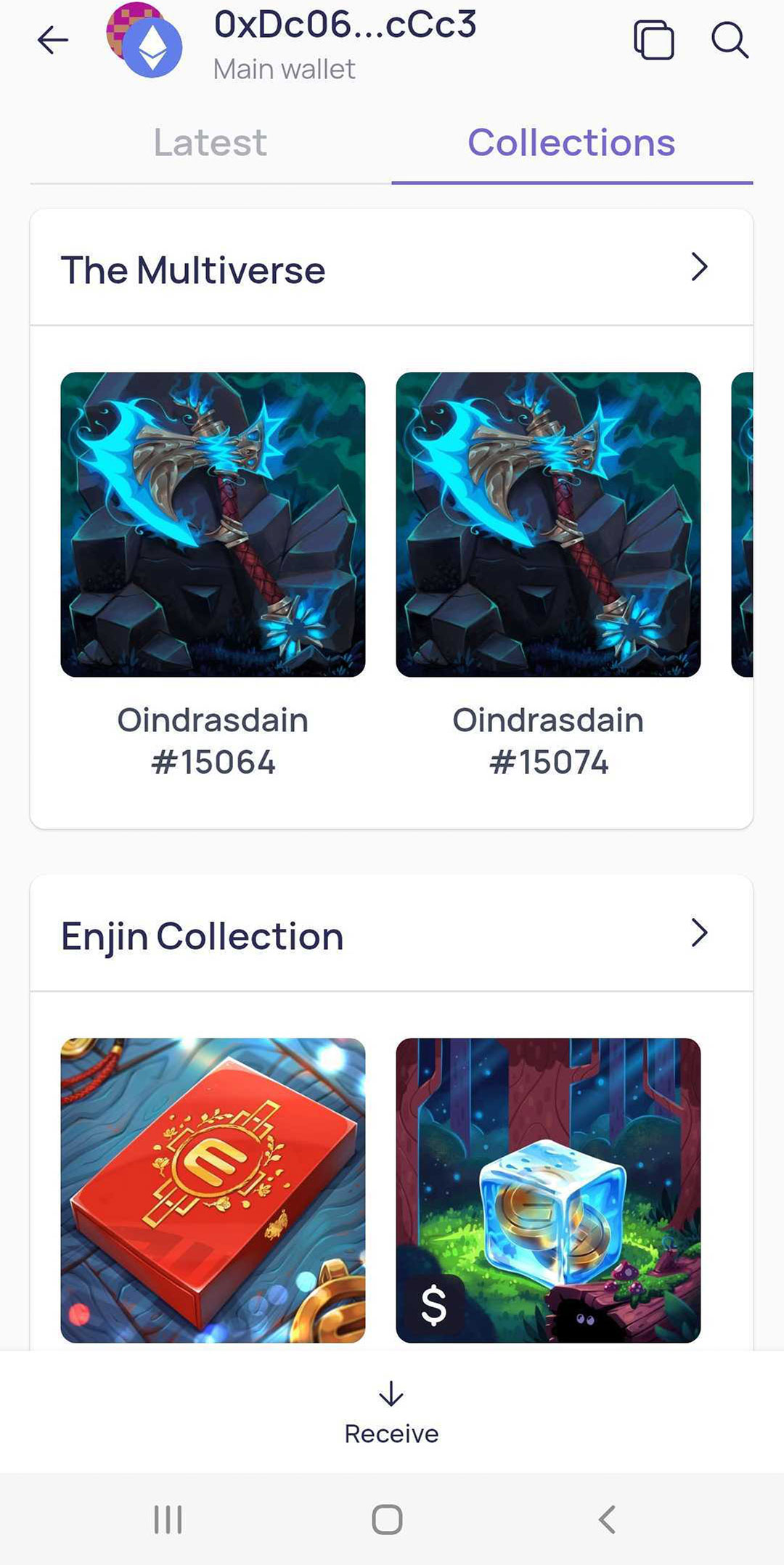Switch to the Latest tab

[x=211, y=142]
